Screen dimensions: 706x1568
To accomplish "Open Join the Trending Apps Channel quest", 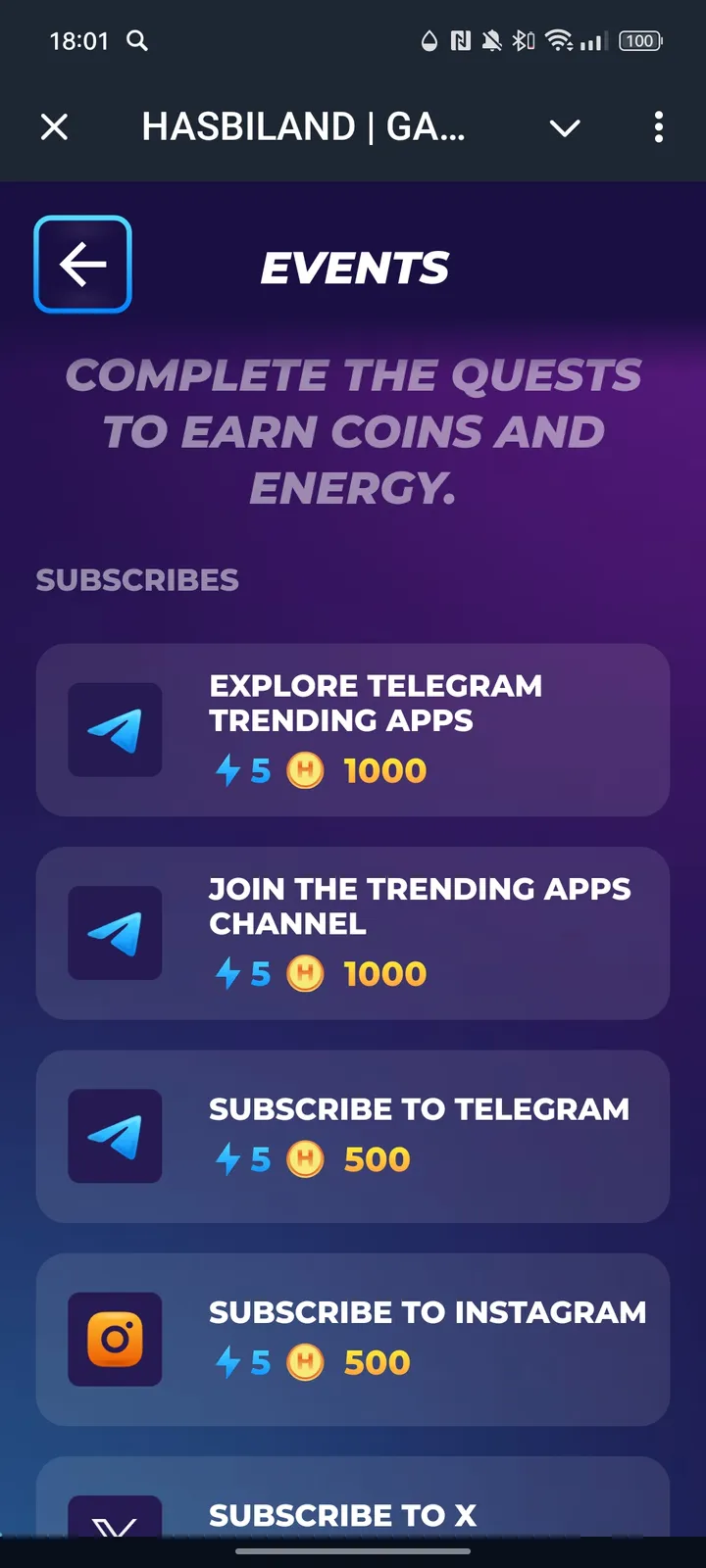I will point(353,933).
